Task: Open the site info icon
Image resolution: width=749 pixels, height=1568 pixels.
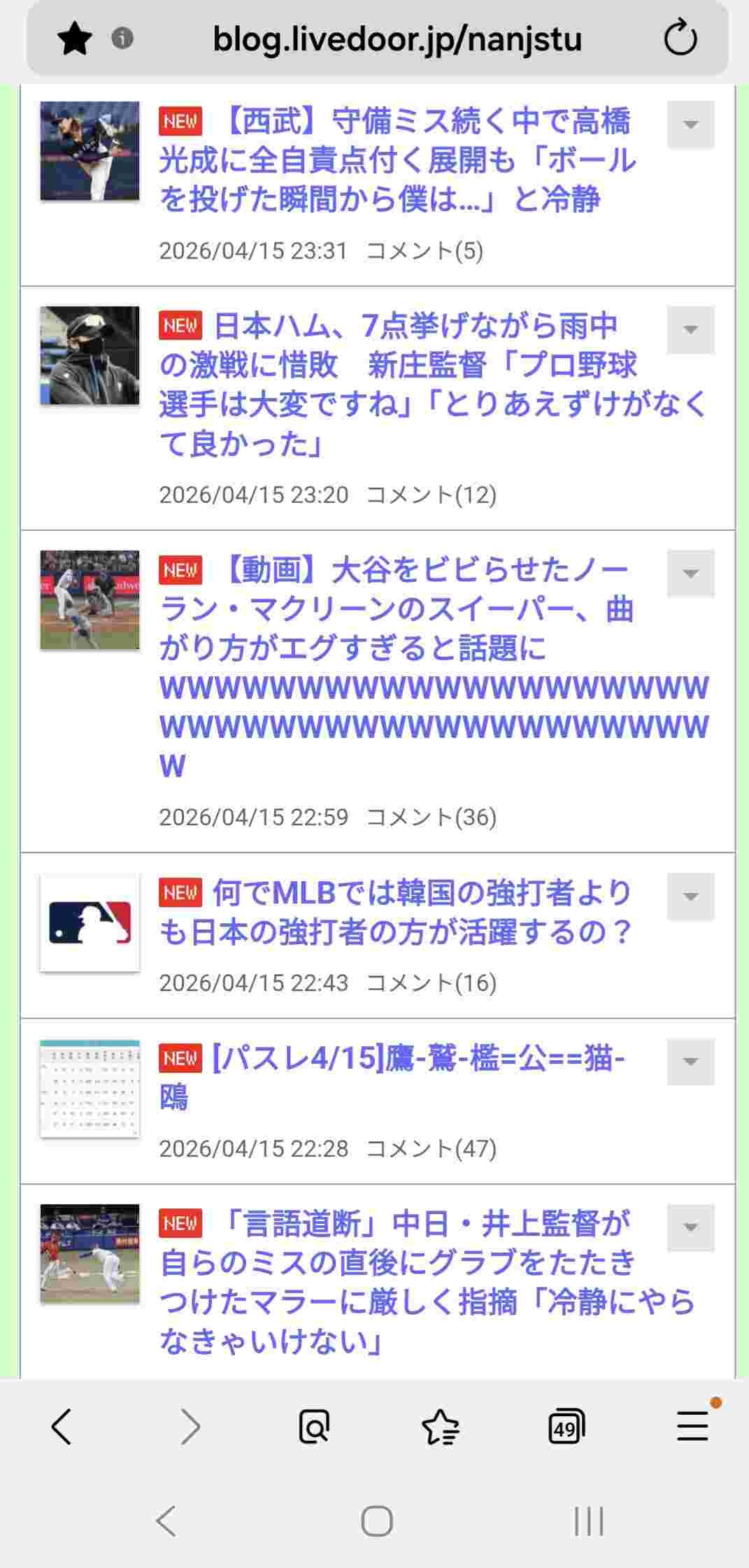Action: point(122,38)
